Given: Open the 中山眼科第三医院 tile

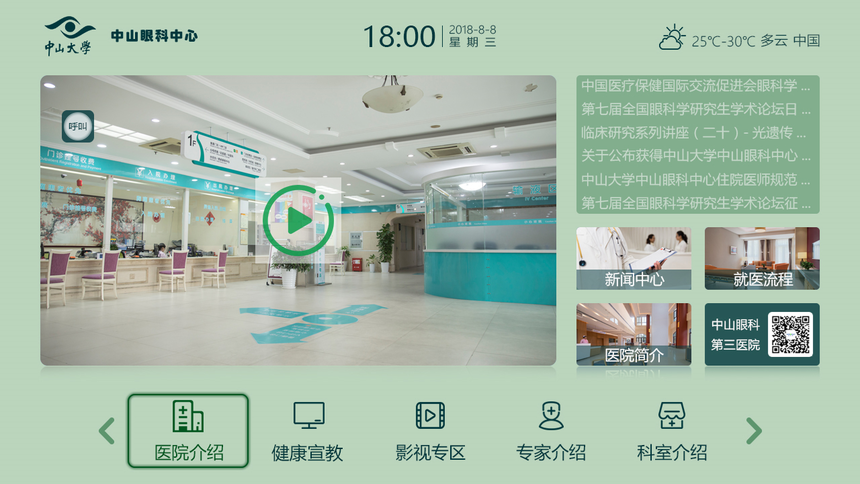Looking at the screenshot, I should pyautogui.click(x=762, y=334).
